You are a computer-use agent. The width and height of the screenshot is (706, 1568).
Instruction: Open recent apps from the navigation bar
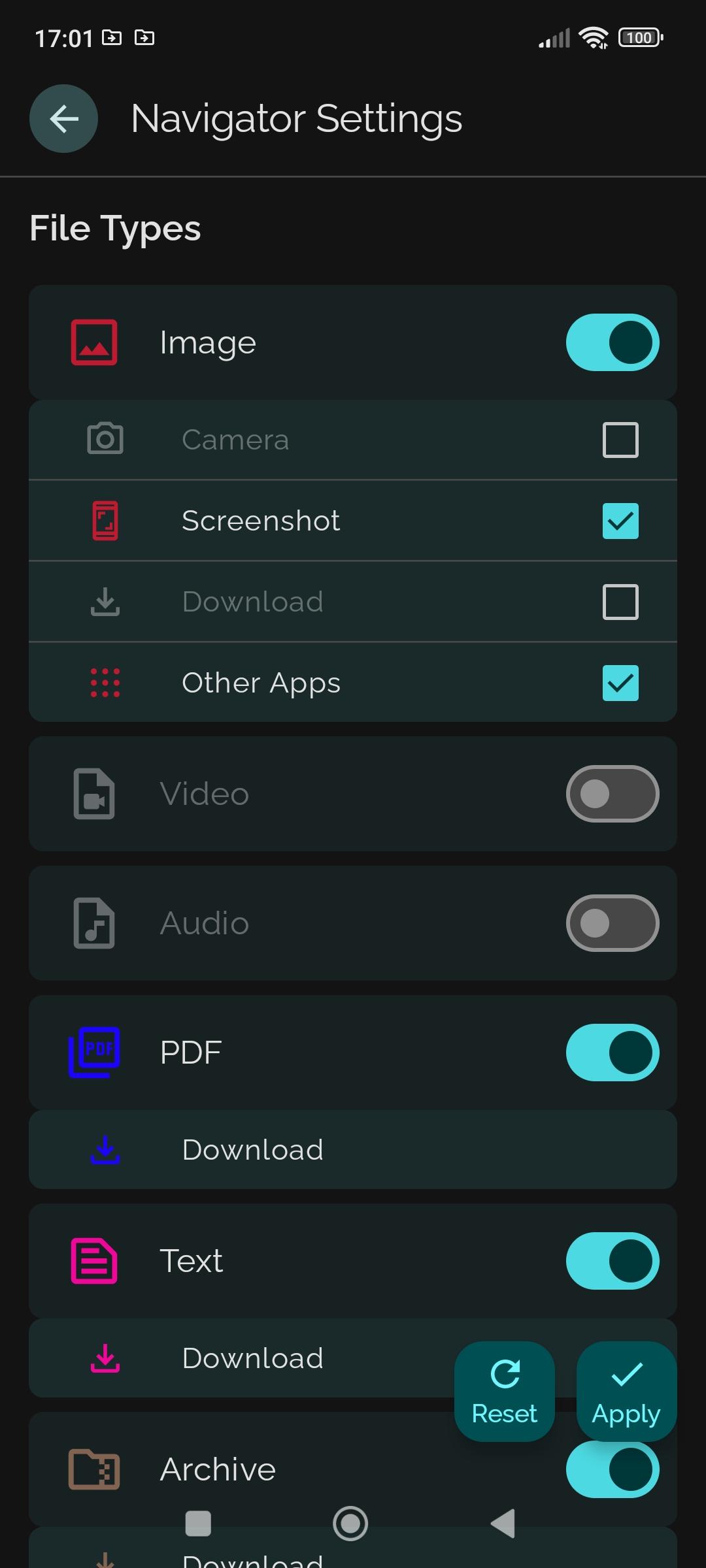pos(198,1524)
